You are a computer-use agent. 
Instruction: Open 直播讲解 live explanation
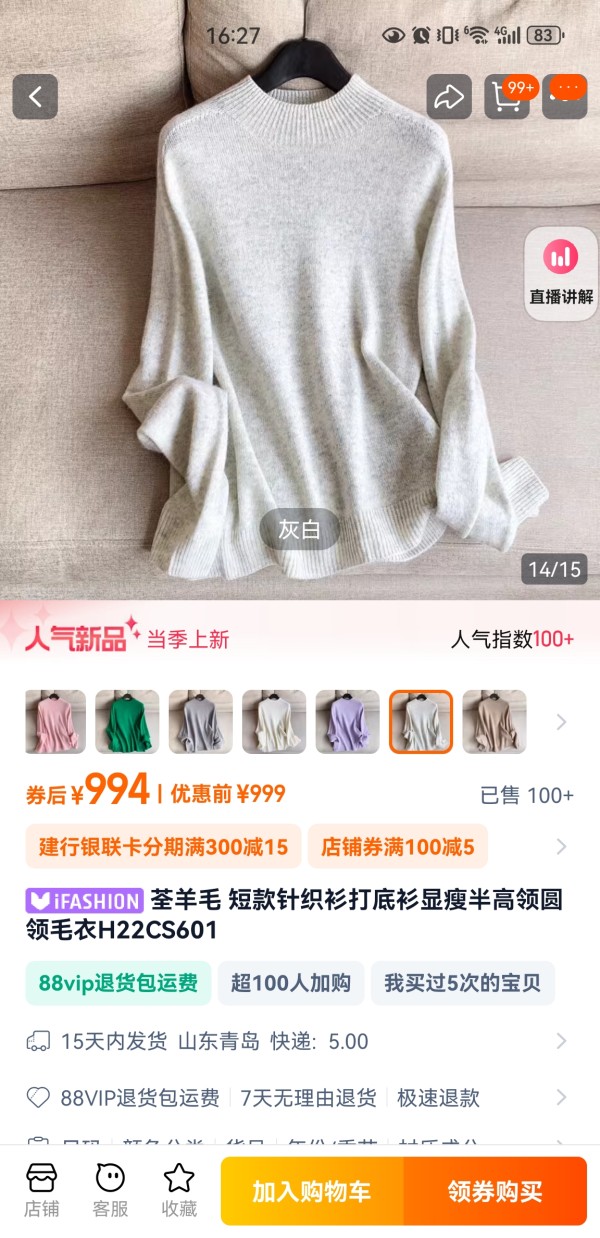point(563,273)
